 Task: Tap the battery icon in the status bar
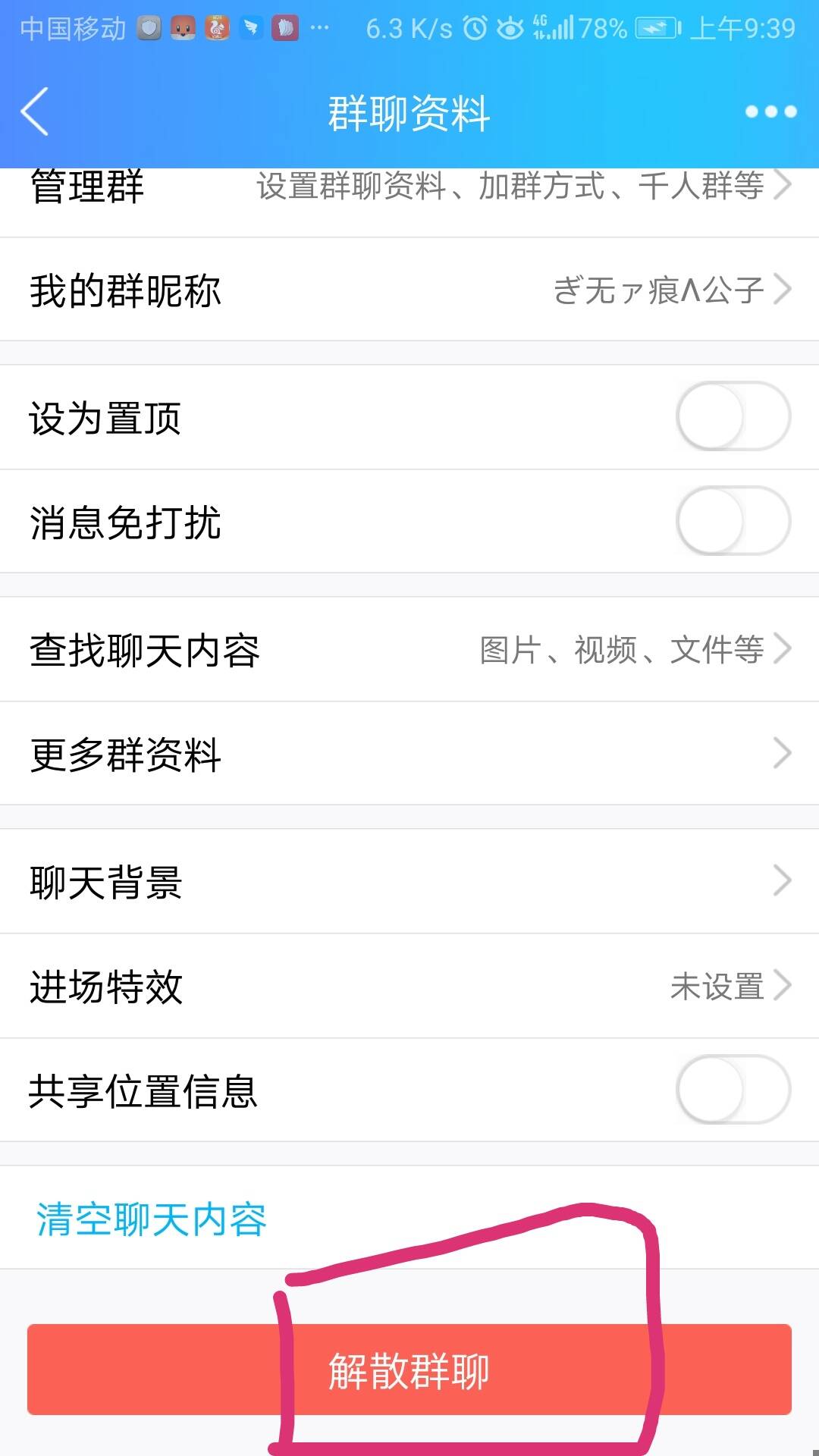pos(657,27)
